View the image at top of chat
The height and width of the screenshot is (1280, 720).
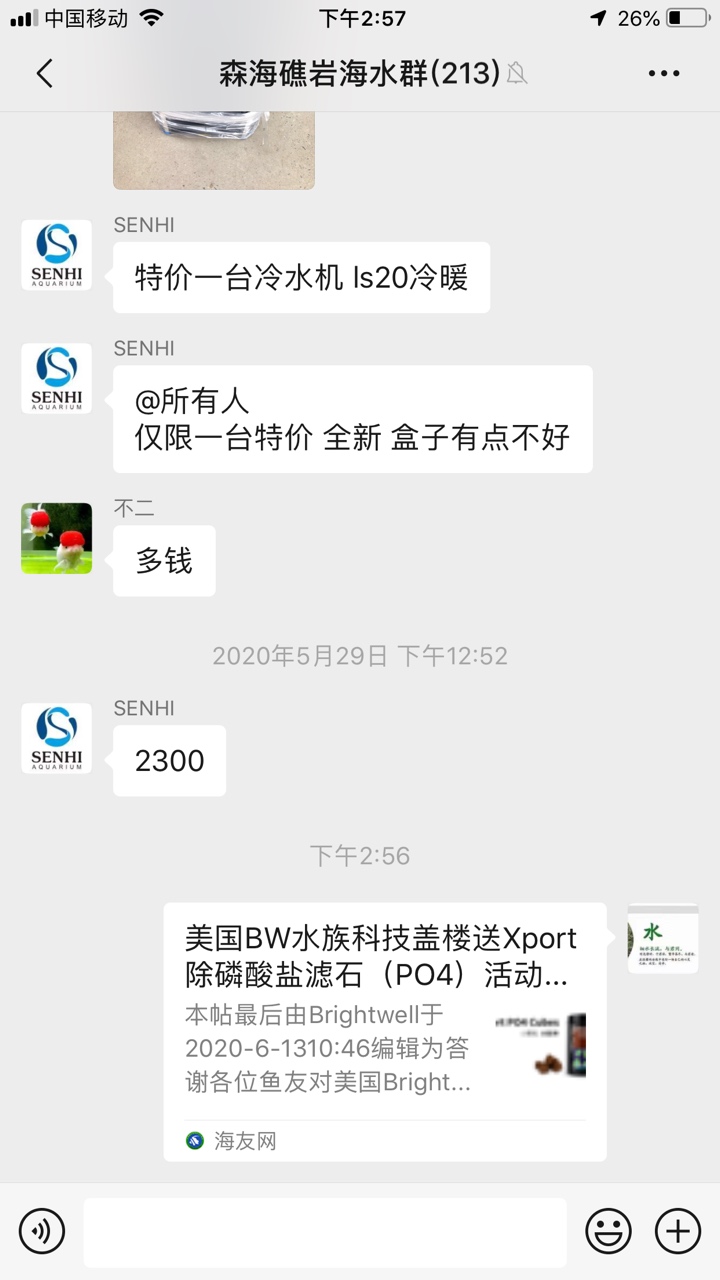[214, 150]
